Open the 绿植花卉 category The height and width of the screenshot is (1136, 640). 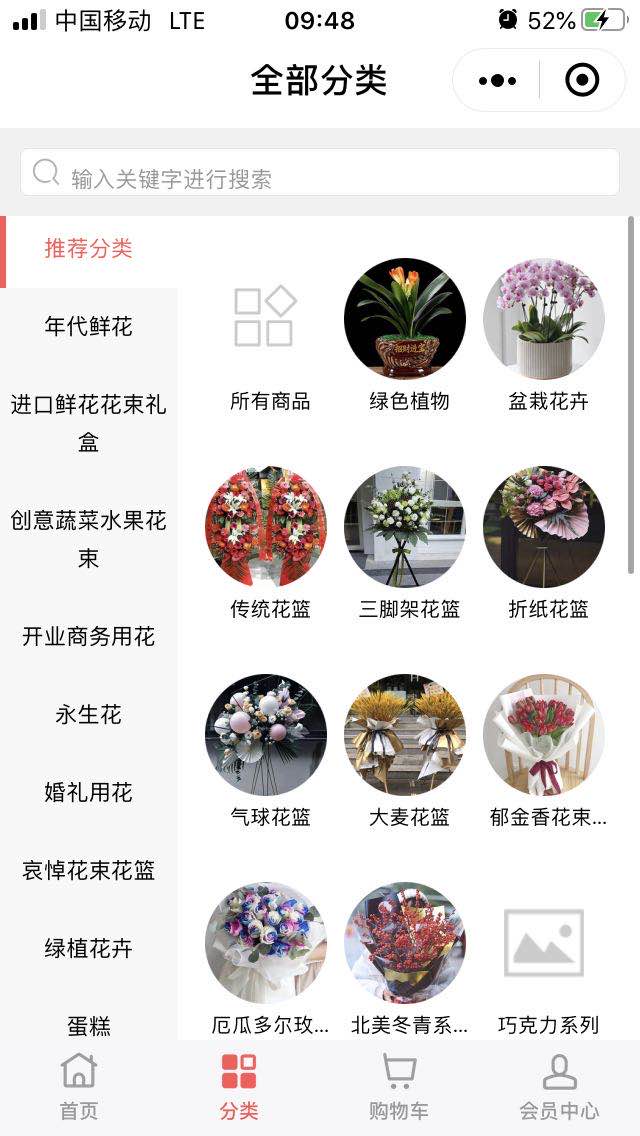pos(88,948)
